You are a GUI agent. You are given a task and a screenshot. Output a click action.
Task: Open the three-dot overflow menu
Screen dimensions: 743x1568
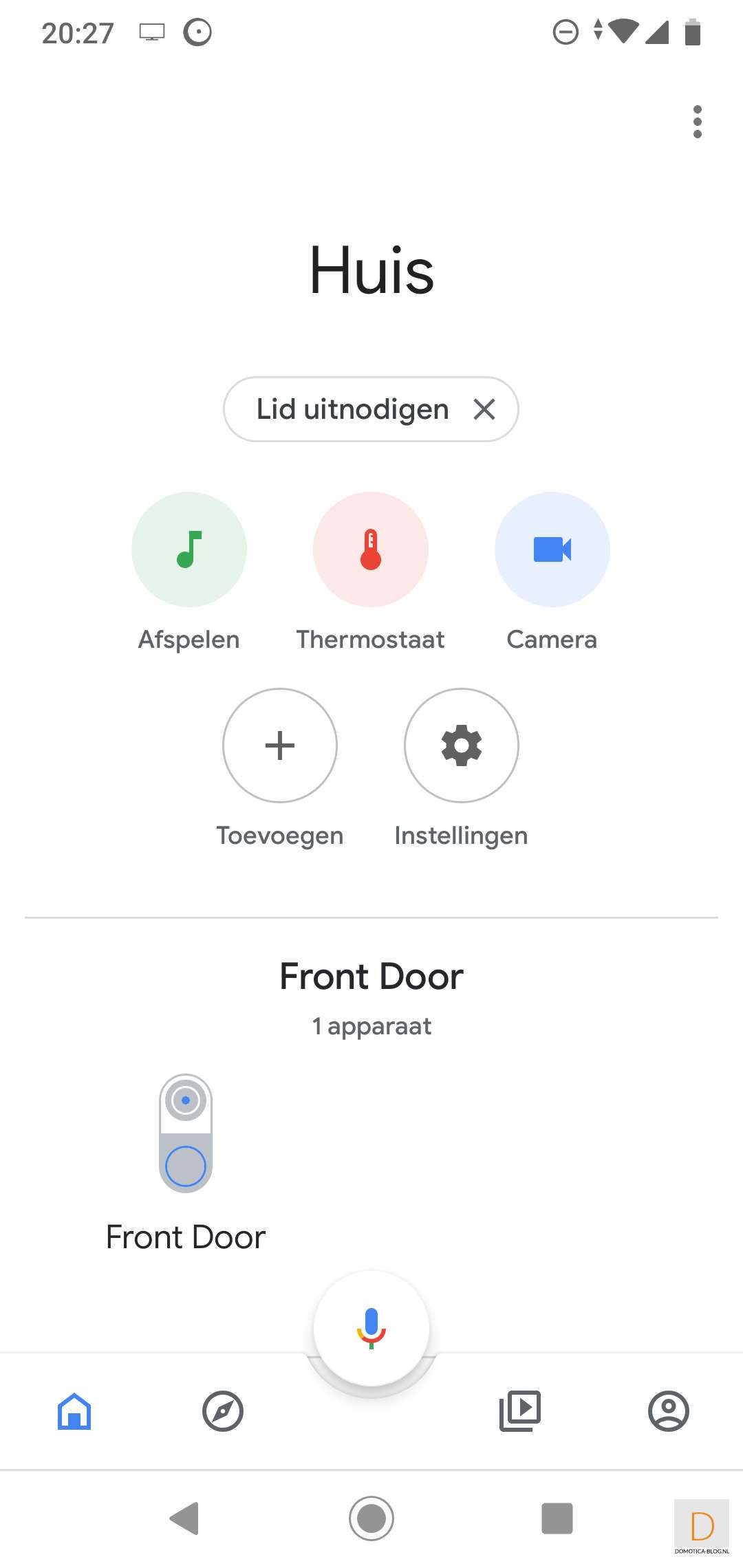[697, 122]
